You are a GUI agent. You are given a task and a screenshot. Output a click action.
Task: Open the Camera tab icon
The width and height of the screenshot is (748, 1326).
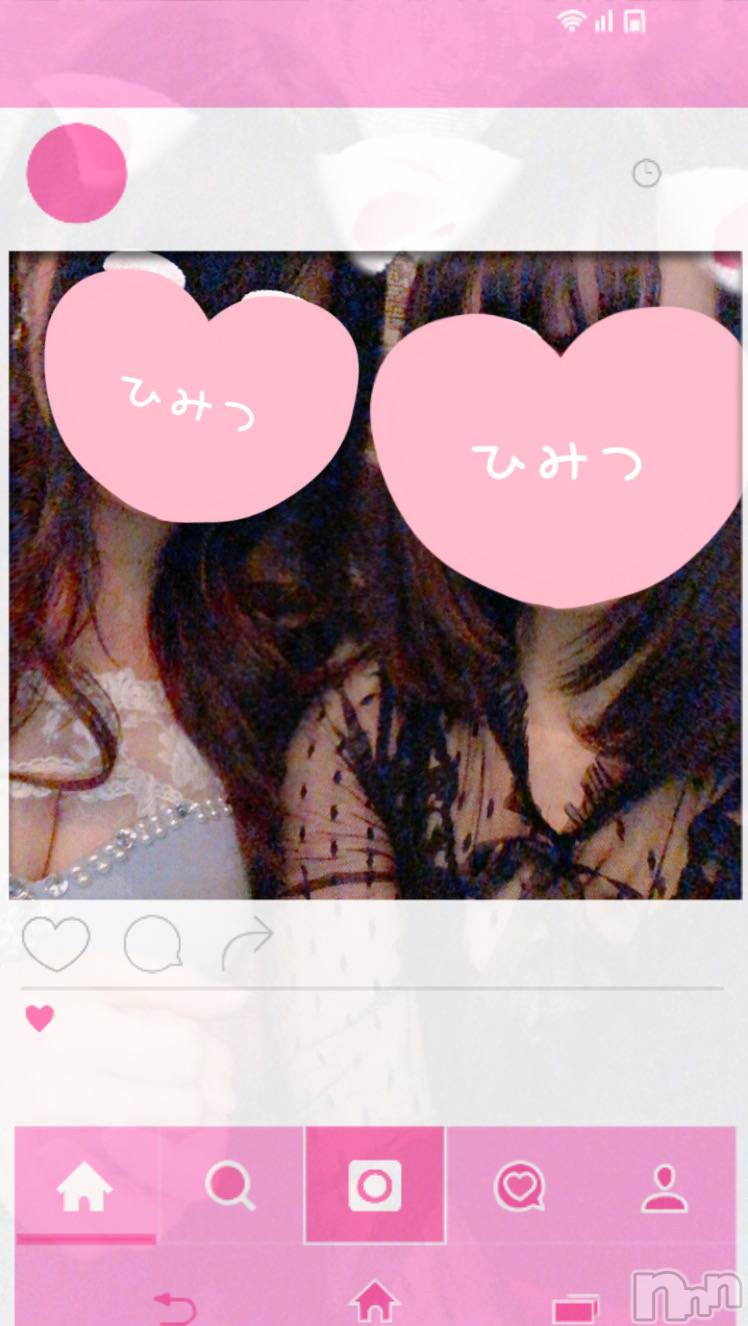tap(374, 1185)
